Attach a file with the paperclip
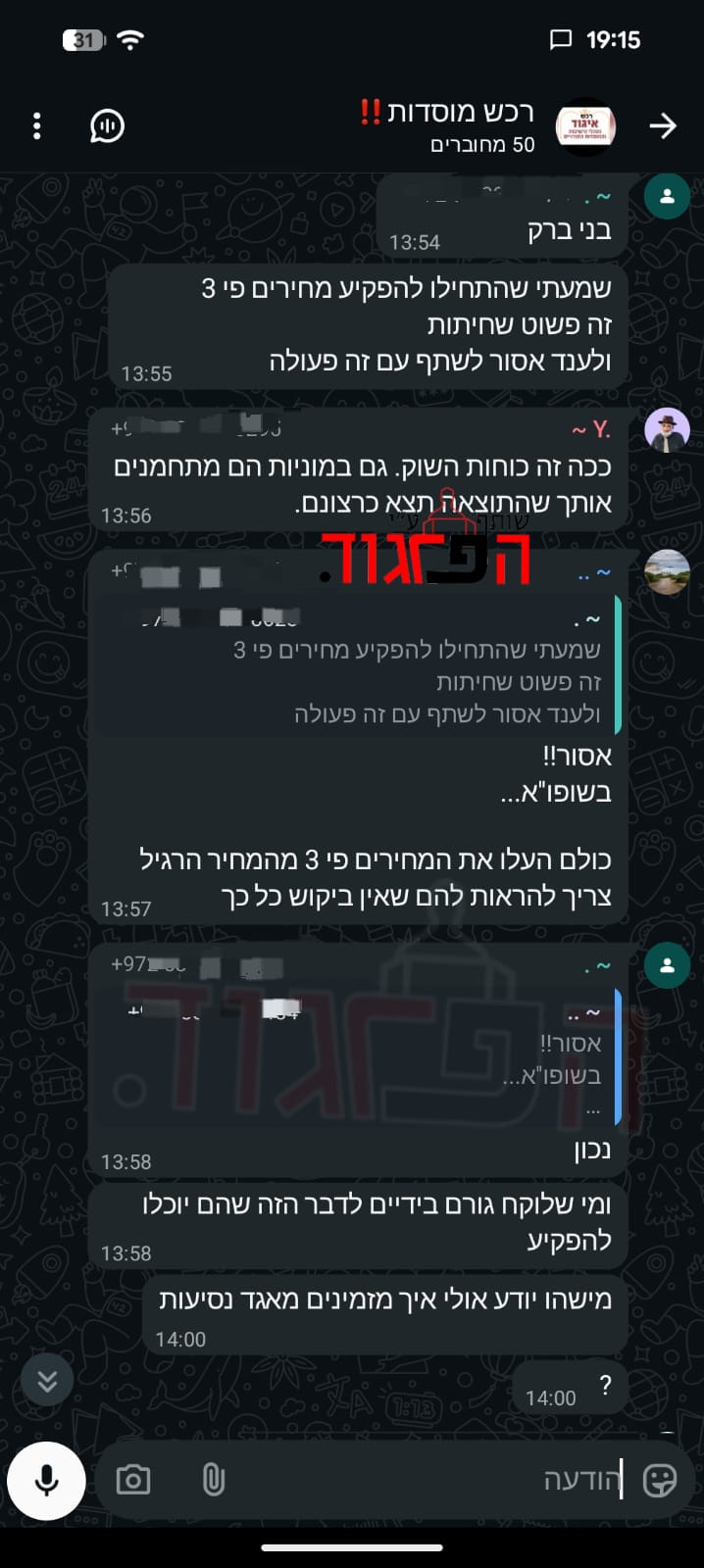The image size is (704, 1568). (x=213, y=1480)
